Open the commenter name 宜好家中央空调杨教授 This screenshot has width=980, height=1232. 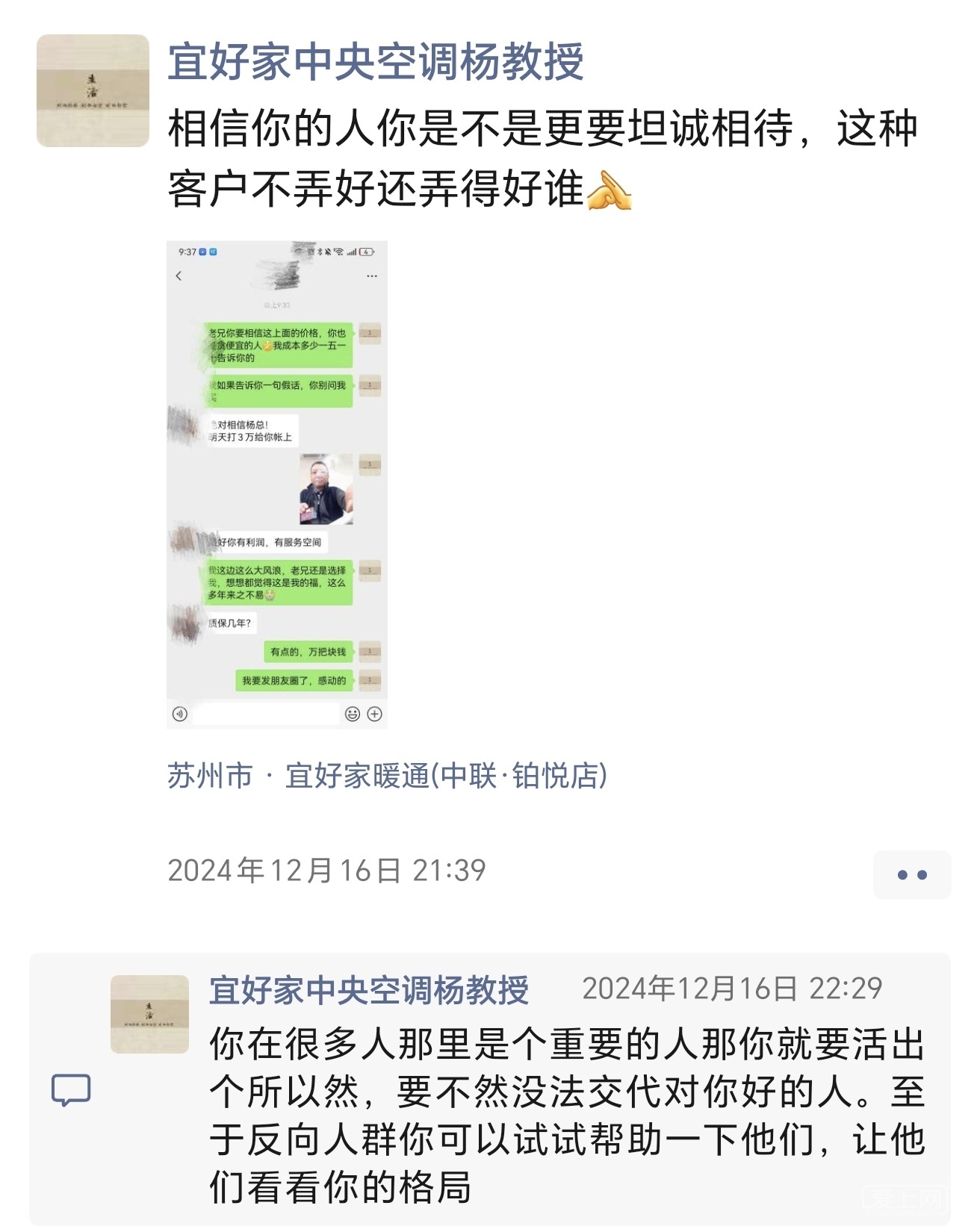[369, 990]
